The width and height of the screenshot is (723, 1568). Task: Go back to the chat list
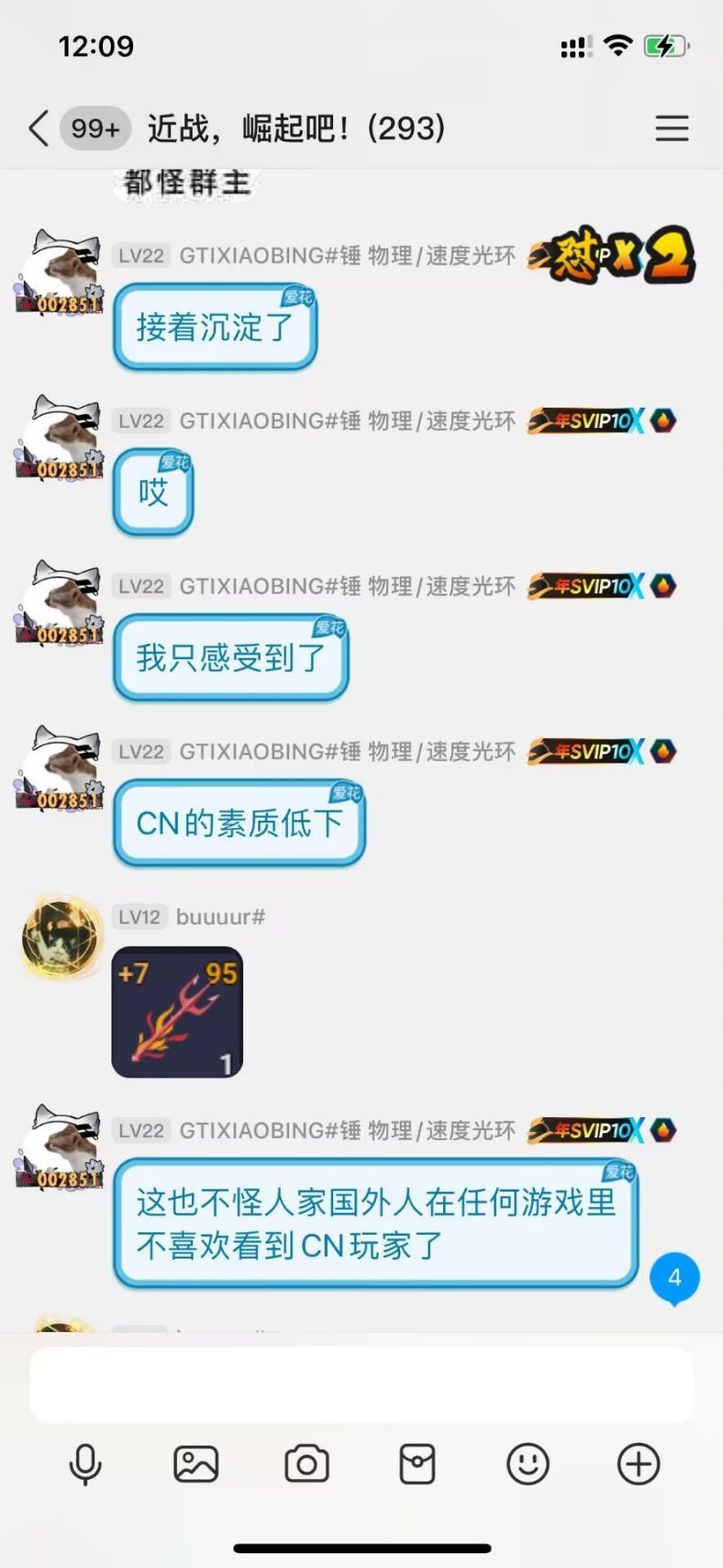pos(39,129)
